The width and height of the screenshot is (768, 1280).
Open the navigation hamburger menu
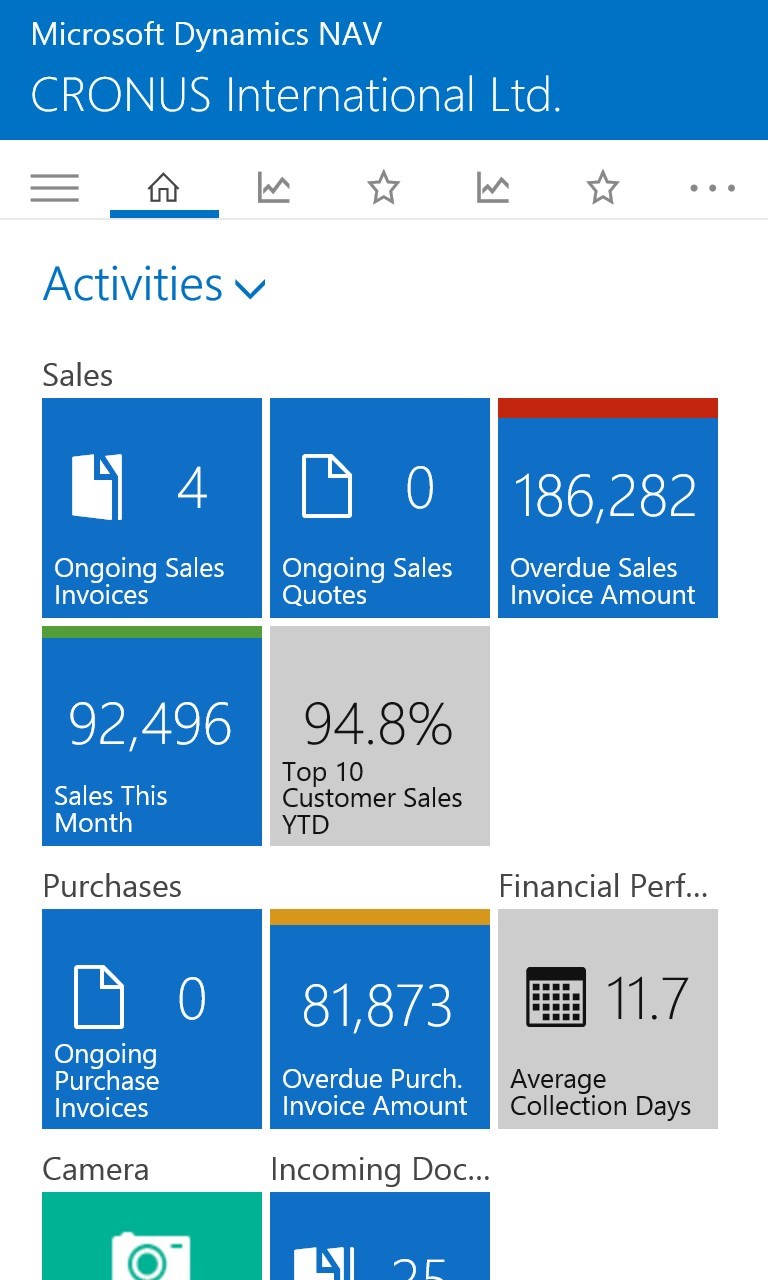pyautogui.click(x=54, y=187)
